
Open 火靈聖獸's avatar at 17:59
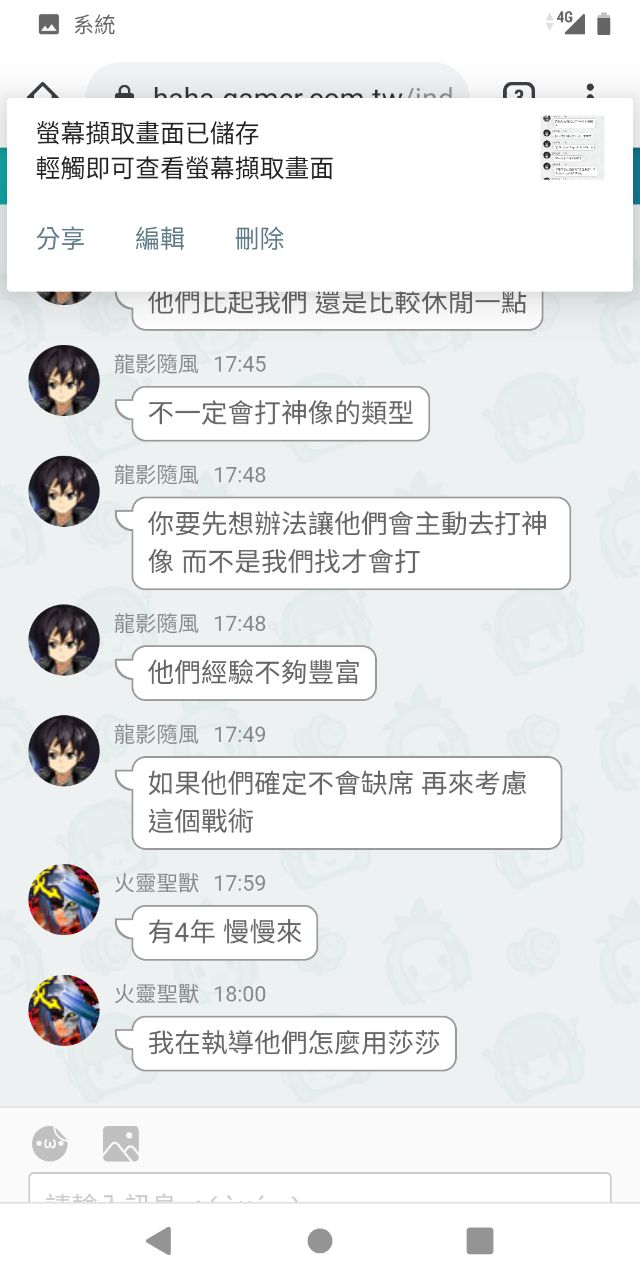(x=64, y=900)
